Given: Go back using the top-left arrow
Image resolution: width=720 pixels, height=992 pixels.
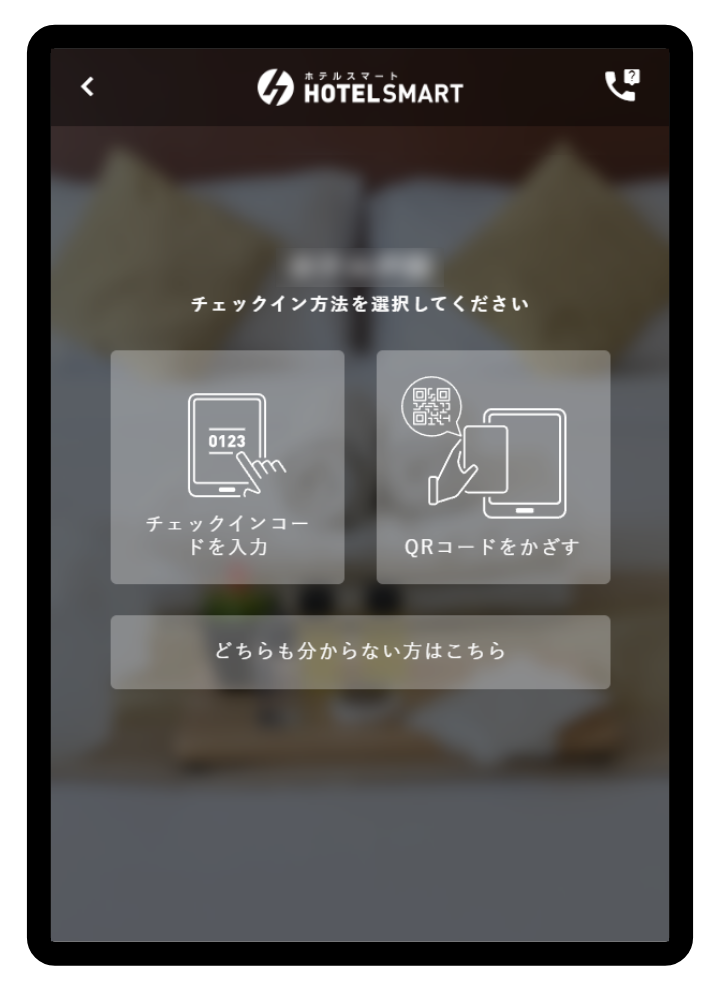Looking at the screenshot, I should coord(88,87).
